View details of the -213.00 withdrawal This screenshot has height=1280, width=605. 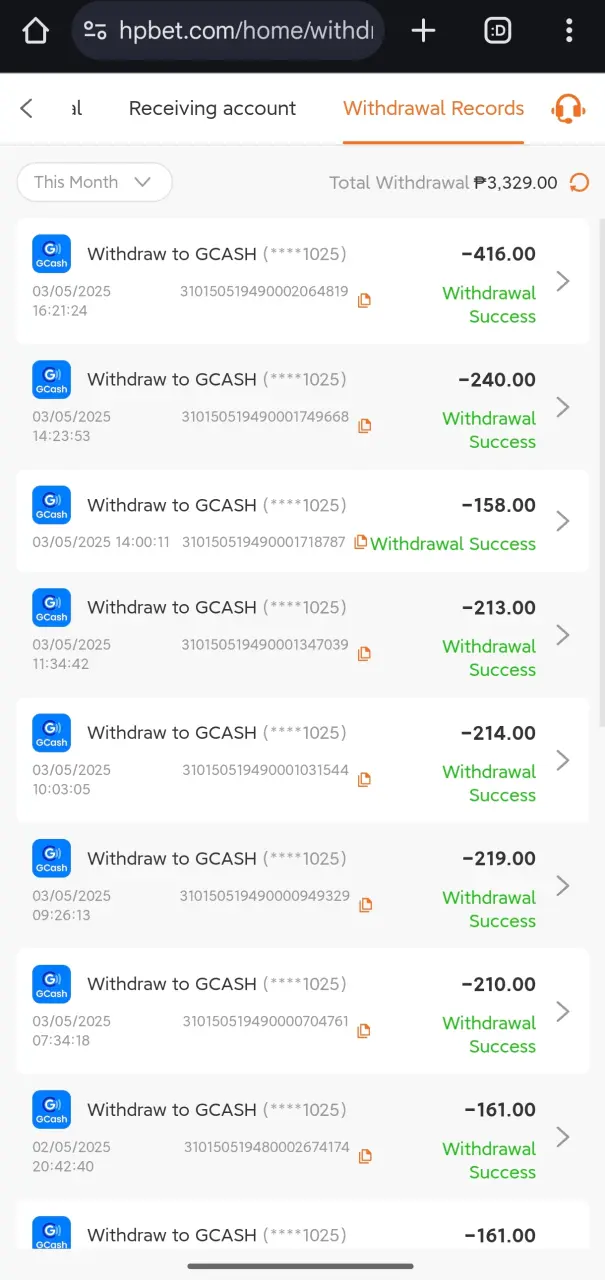302,635
